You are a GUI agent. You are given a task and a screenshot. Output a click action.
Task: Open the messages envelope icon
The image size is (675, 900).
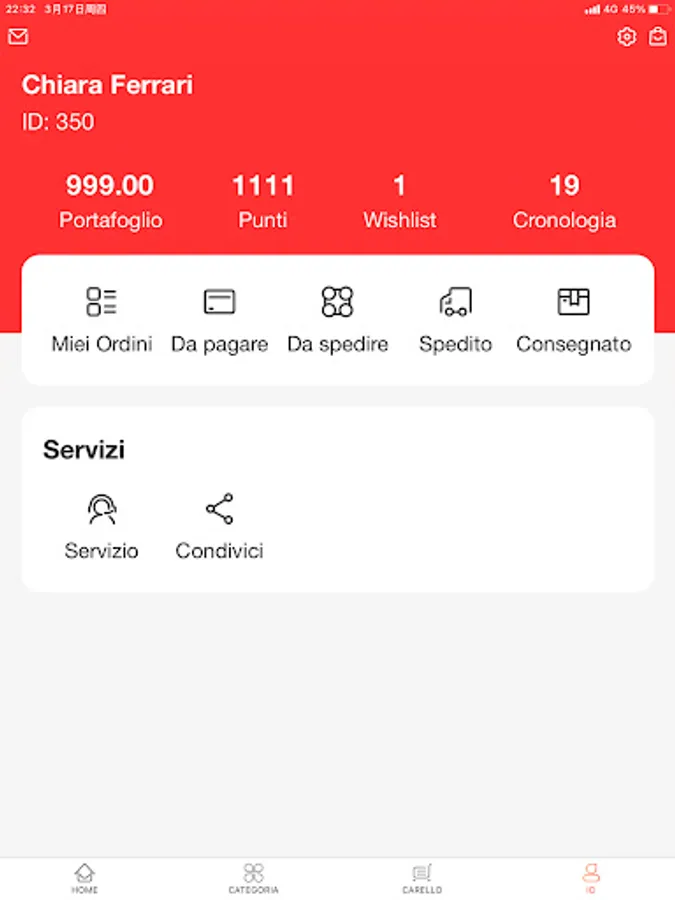click(18, 37)
